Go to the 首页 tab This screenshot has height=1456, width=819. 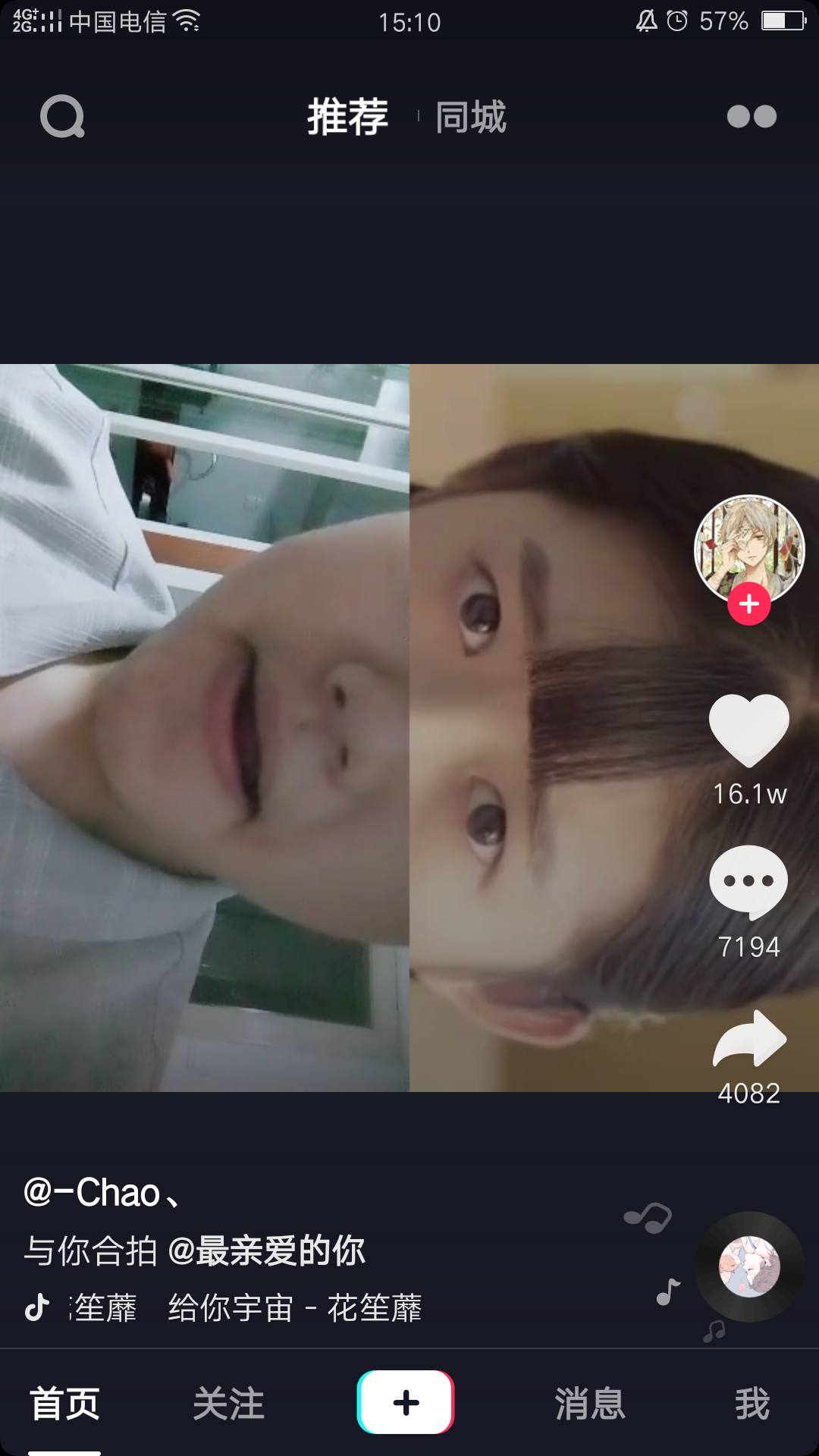(x=64, y=1404)
